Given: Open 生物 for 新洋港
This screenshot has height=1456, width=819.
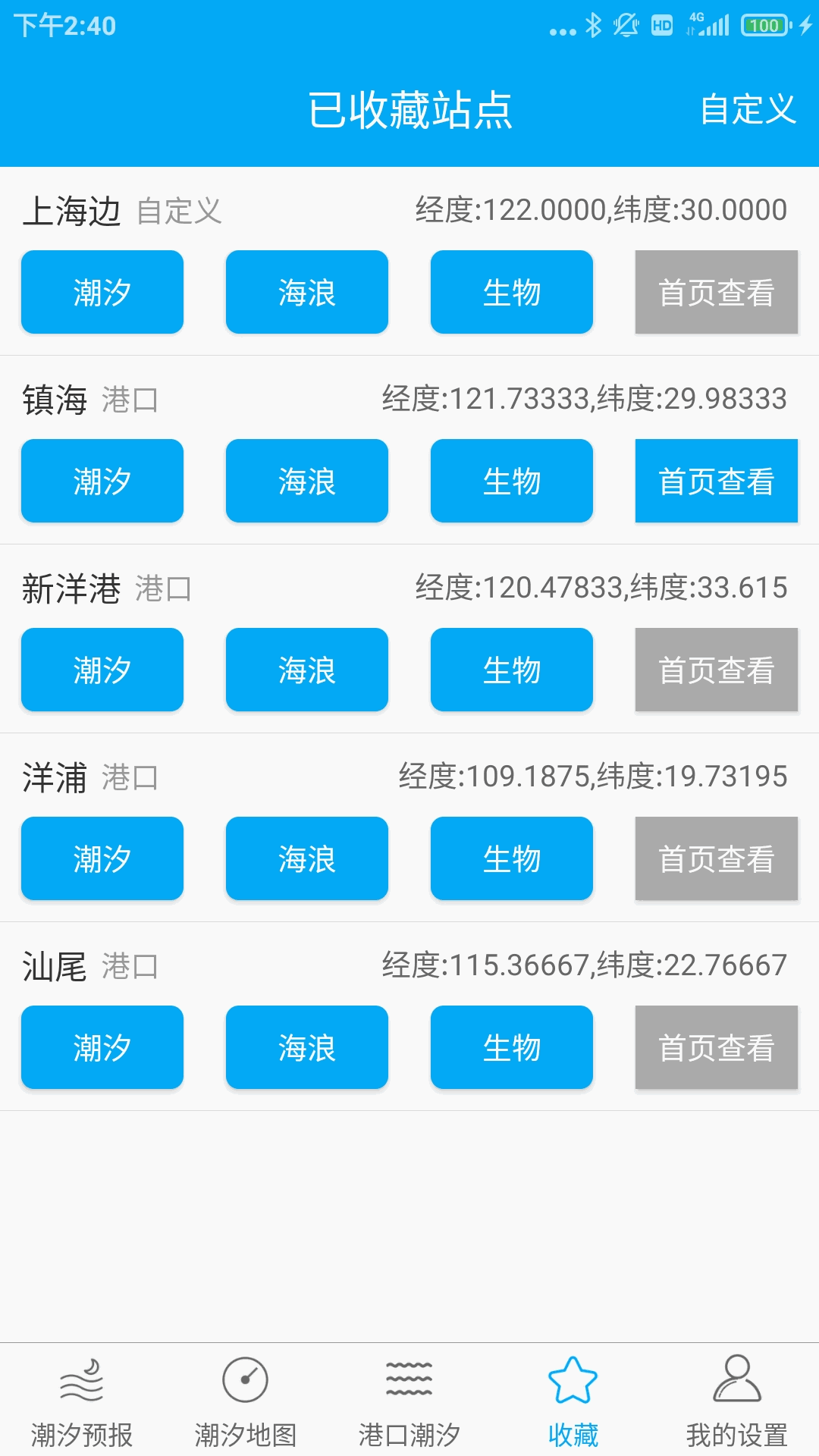Looking at the screenshot, I should tap(512, 670).
